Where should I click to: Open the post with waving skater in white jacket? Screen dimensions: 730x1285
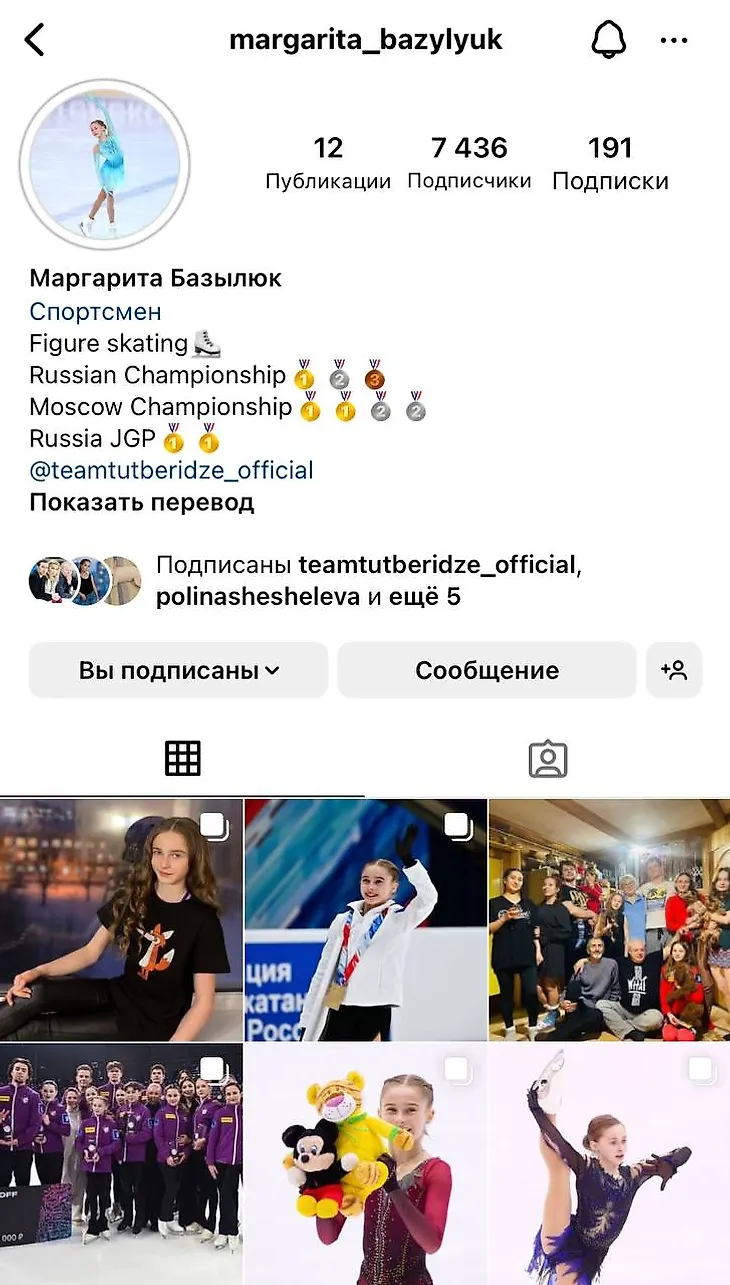click(365, 920)
